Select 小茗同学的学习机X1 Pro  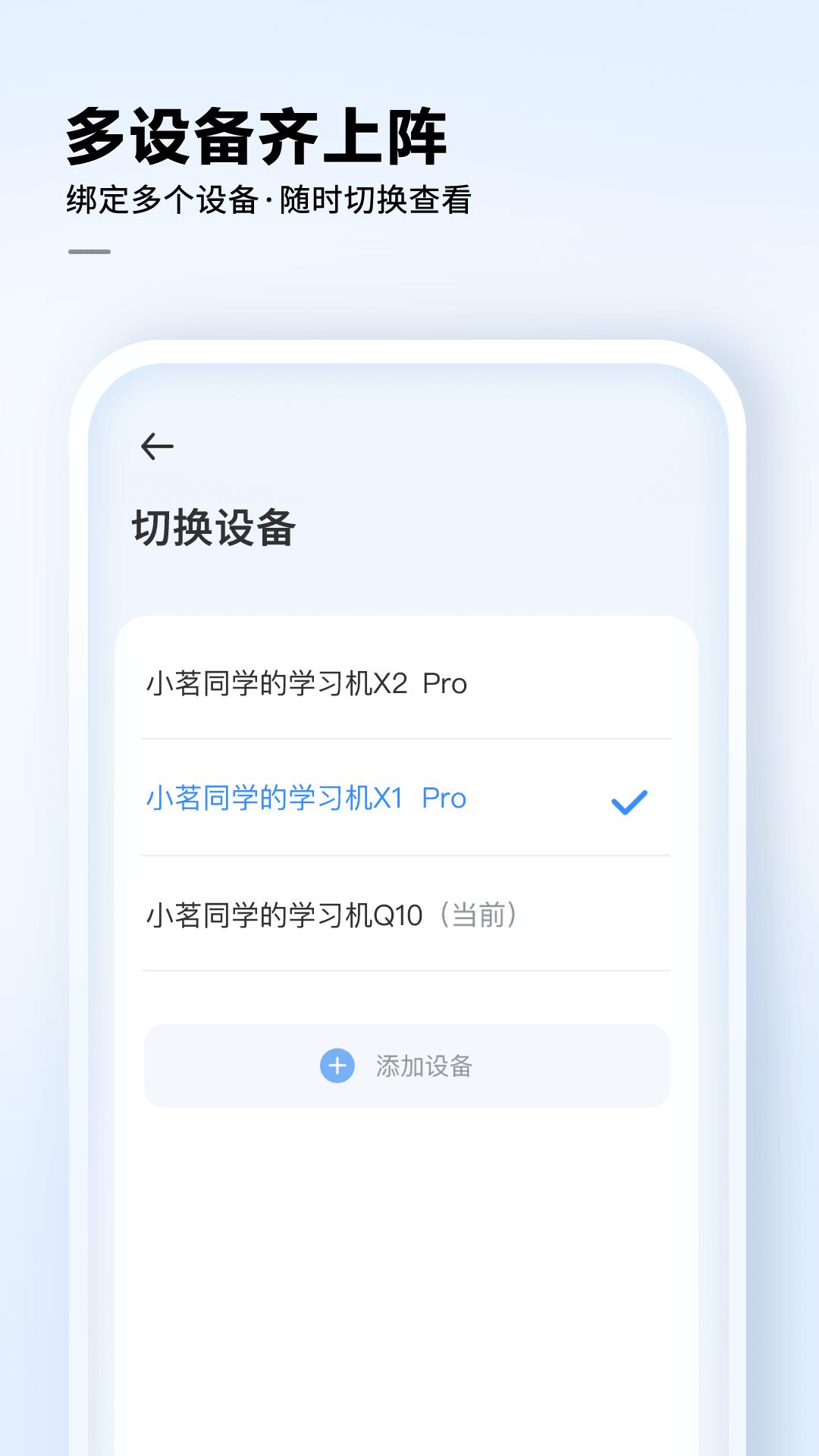point(306,799)
